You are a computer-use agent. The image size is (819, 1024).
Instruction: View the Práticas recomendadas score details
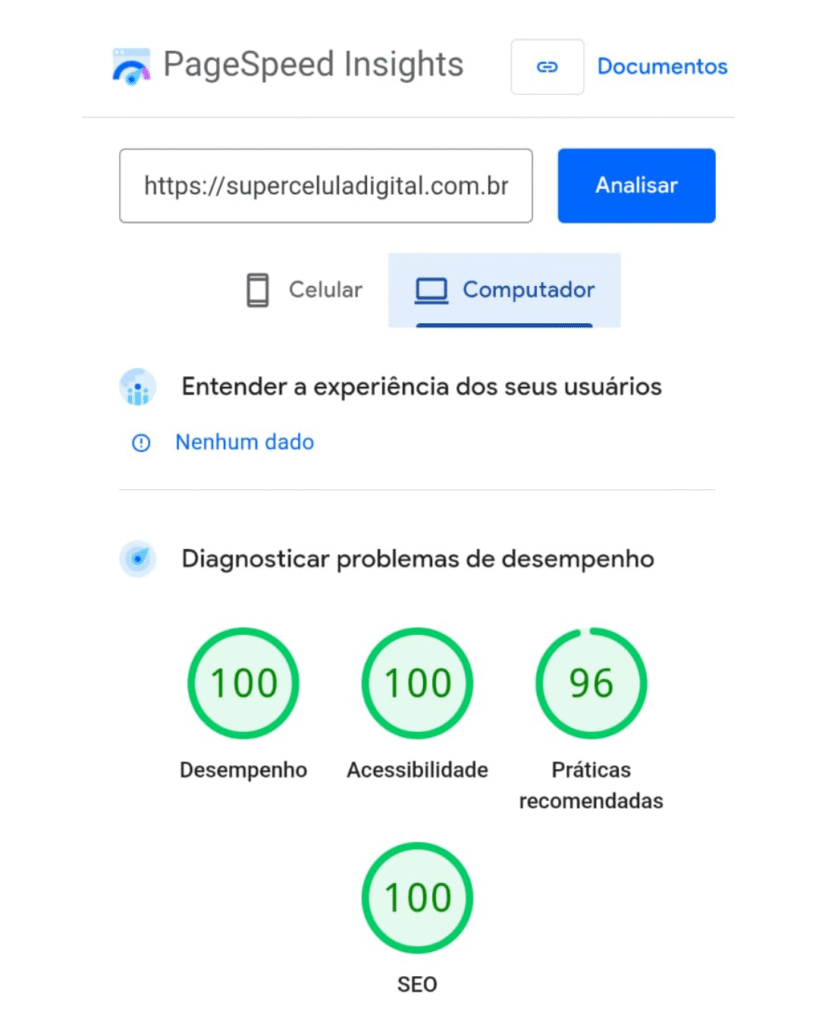click(591, 684)
